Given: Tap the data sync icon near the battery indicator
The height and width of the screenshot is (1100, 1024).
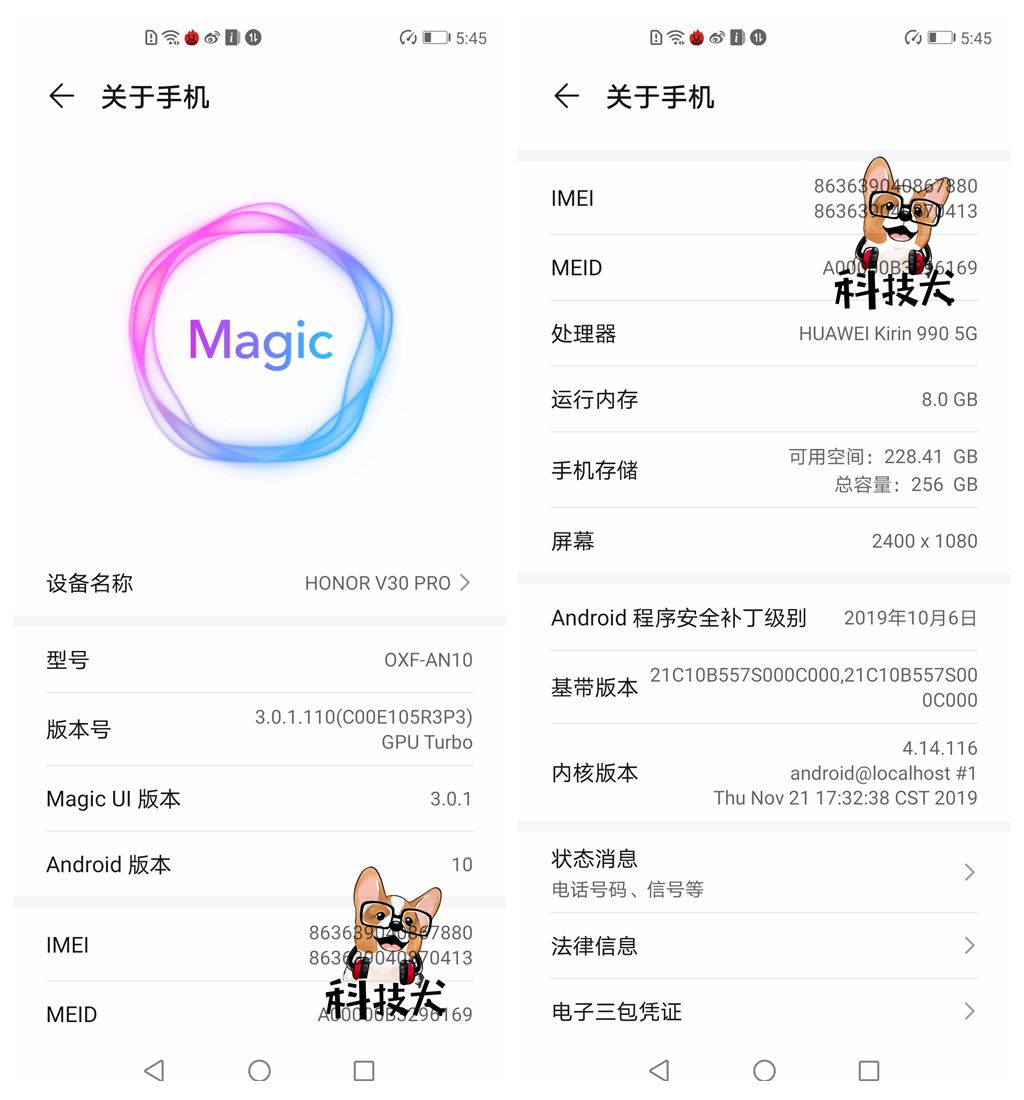Looking at the screenshot, I should pos(407,37).
